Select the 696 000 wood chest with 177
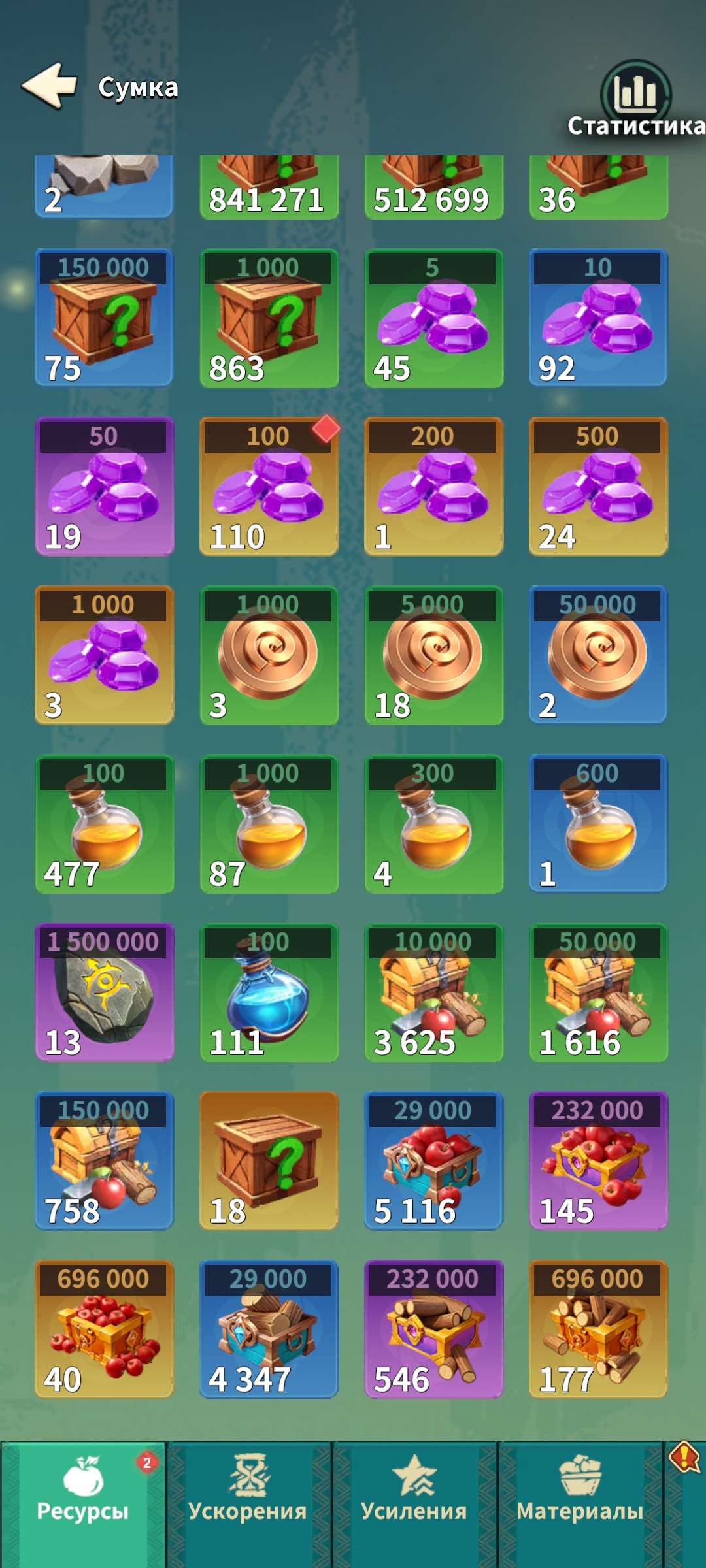 (x=597, y=1329)
